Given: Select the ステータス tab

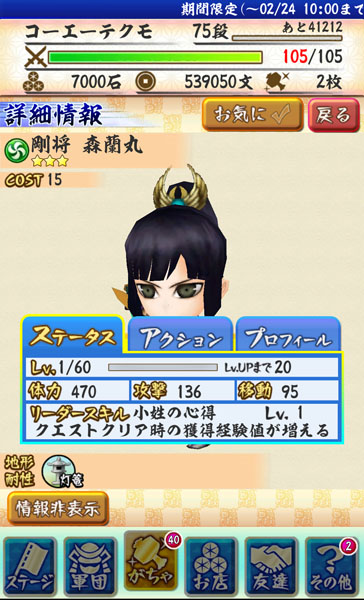Looking at the screenshot, I should 72,334.
